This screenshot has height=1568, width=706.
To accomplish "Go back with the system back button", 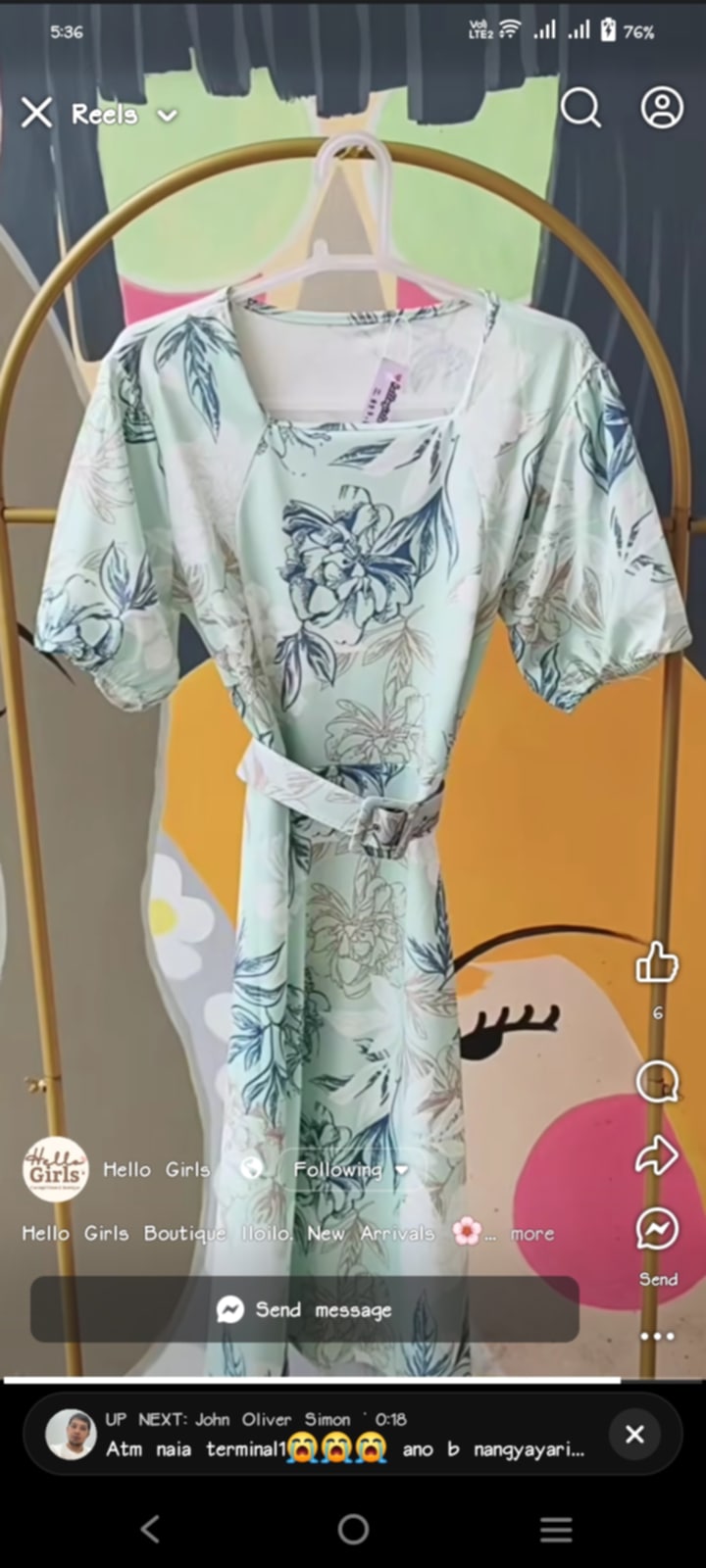I will pos(149,1529).
